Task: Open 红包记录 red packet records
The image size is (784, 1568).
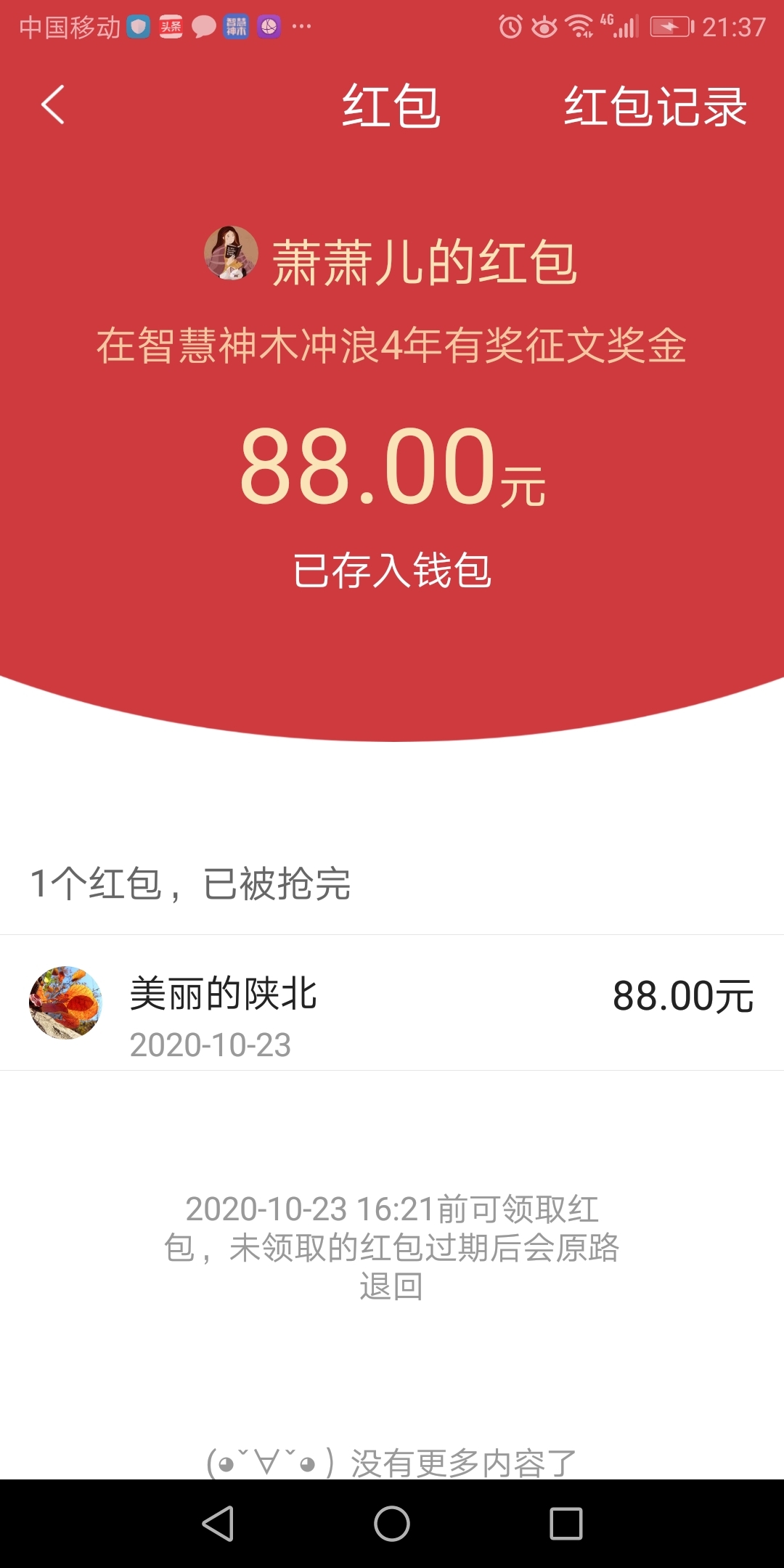Action: (656, 107)
